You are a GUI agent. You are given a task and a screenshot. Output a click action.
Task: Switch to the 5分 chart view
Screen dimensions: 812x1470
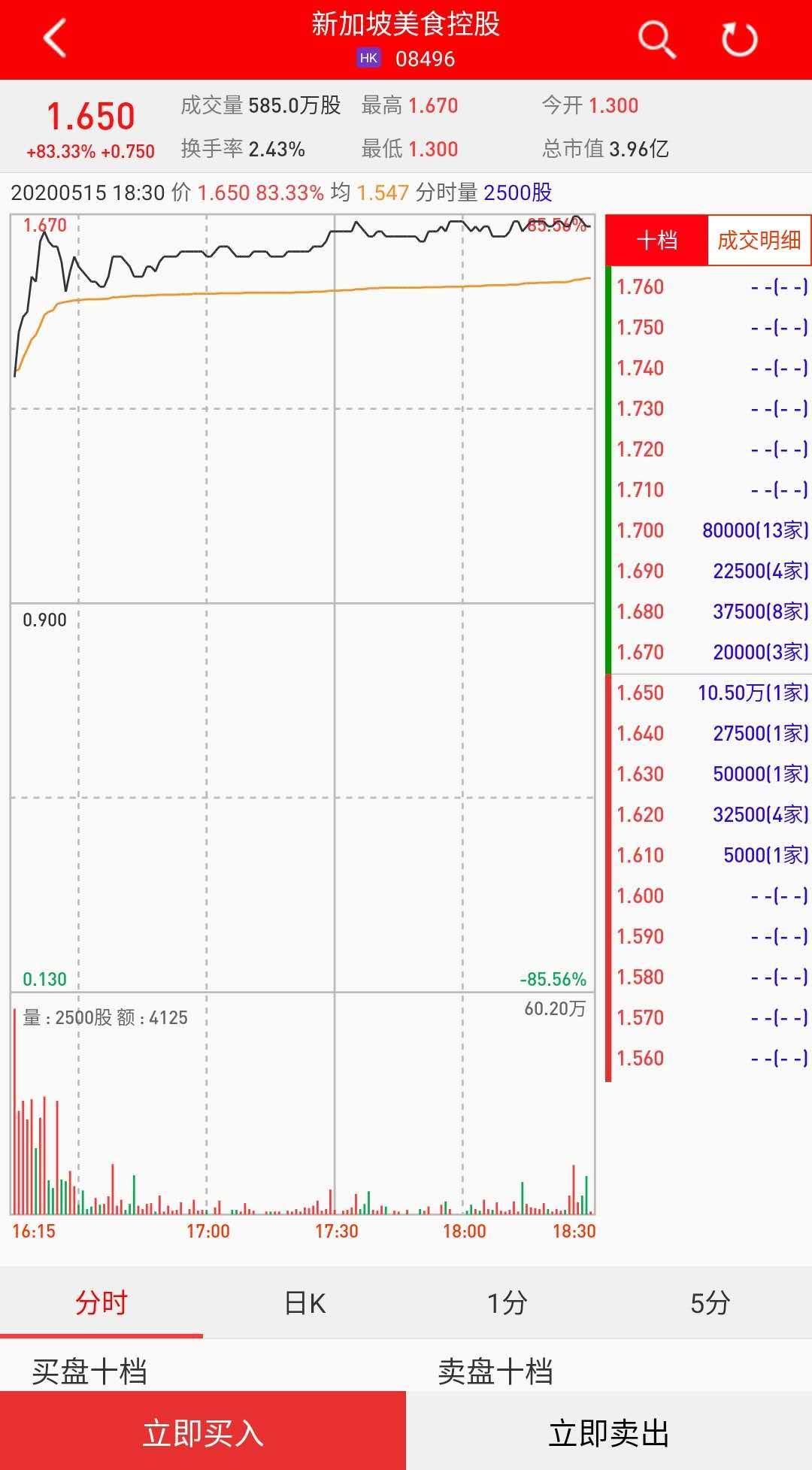710,1303
